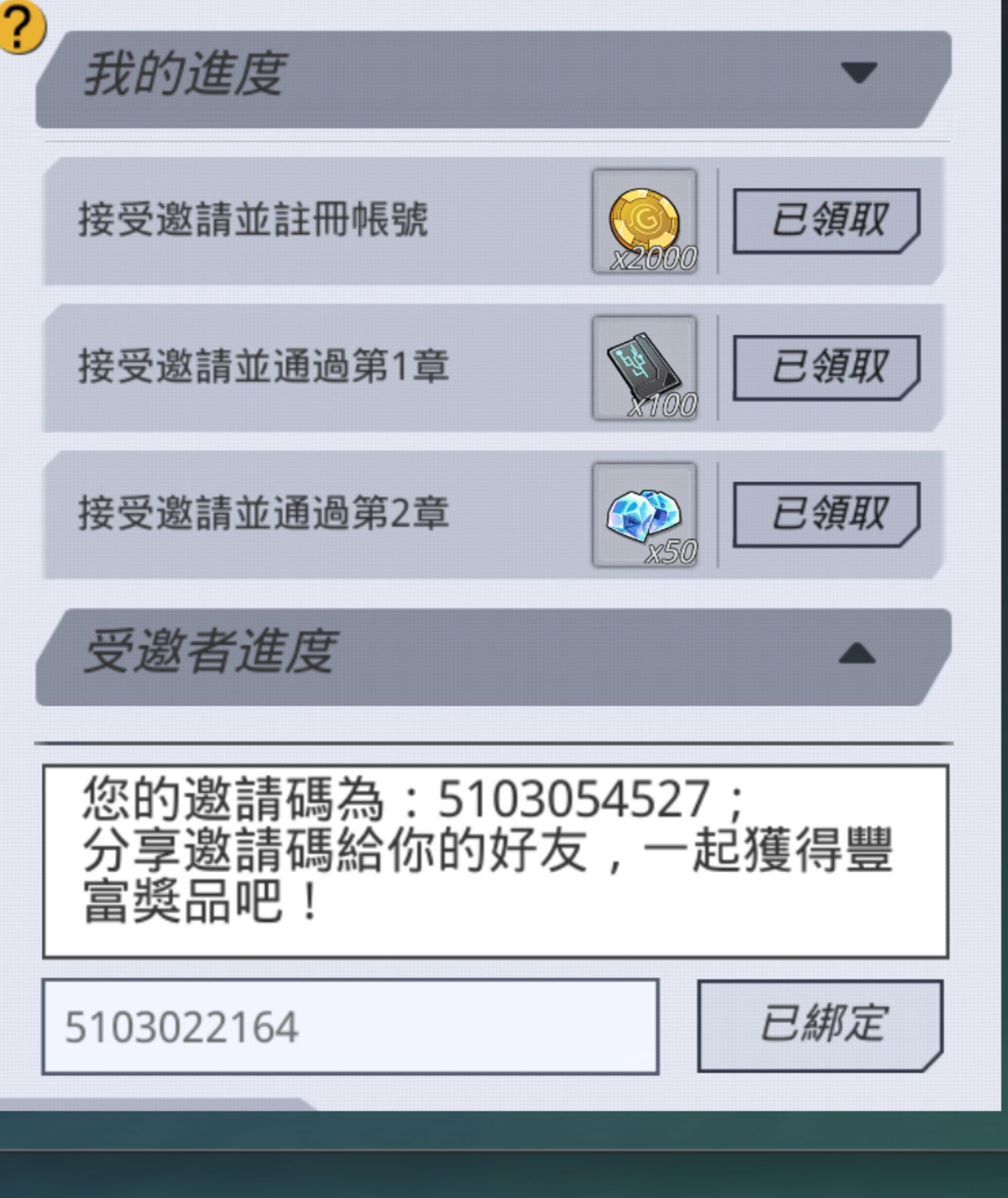Screen dimensions: 1008x1198
Task: Tap 已領取 for 接受邀請並註冊帳號
Action: tap(826, 221)
